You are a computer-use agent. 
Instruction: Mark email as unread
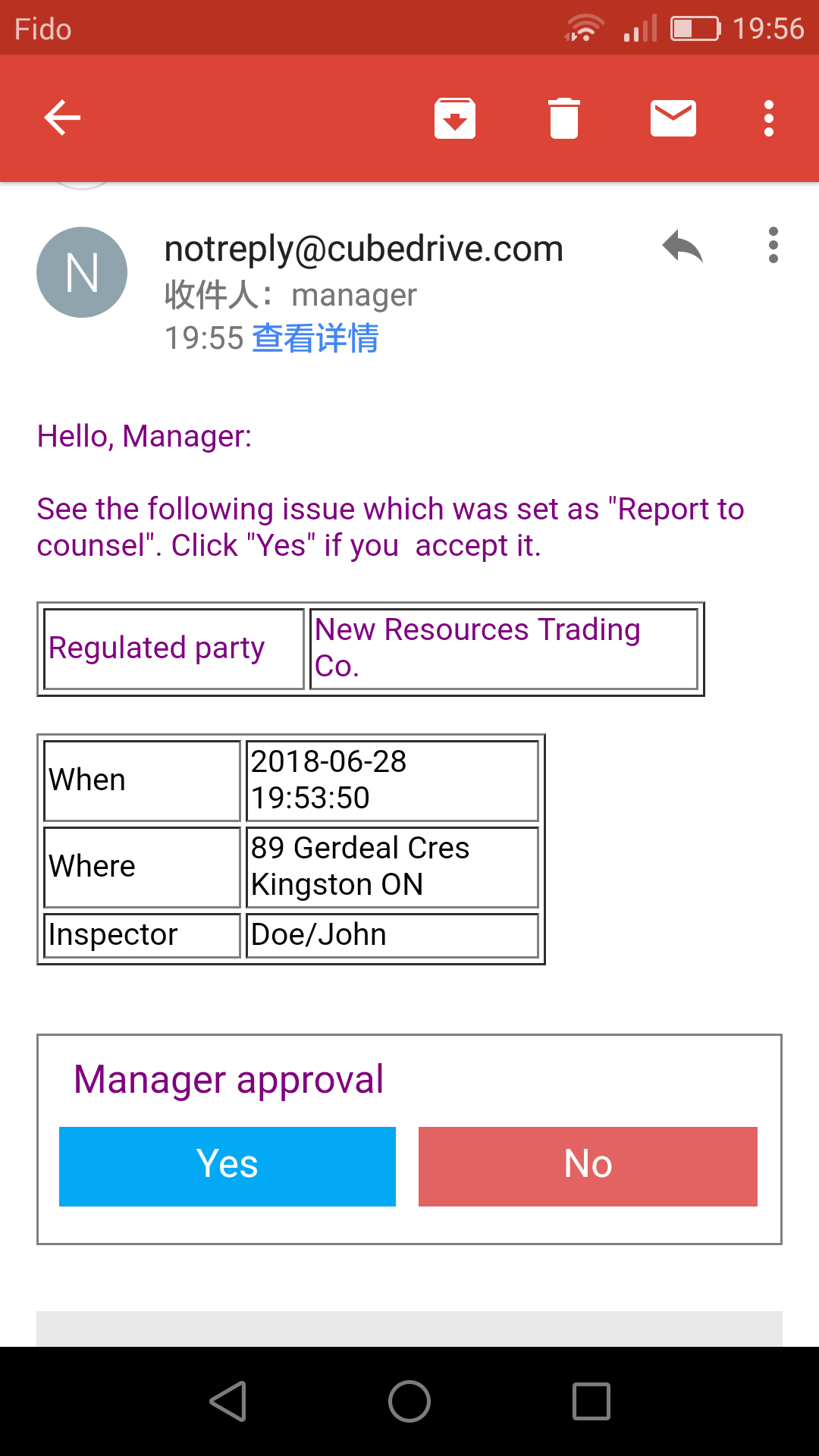tap(673, 118)
